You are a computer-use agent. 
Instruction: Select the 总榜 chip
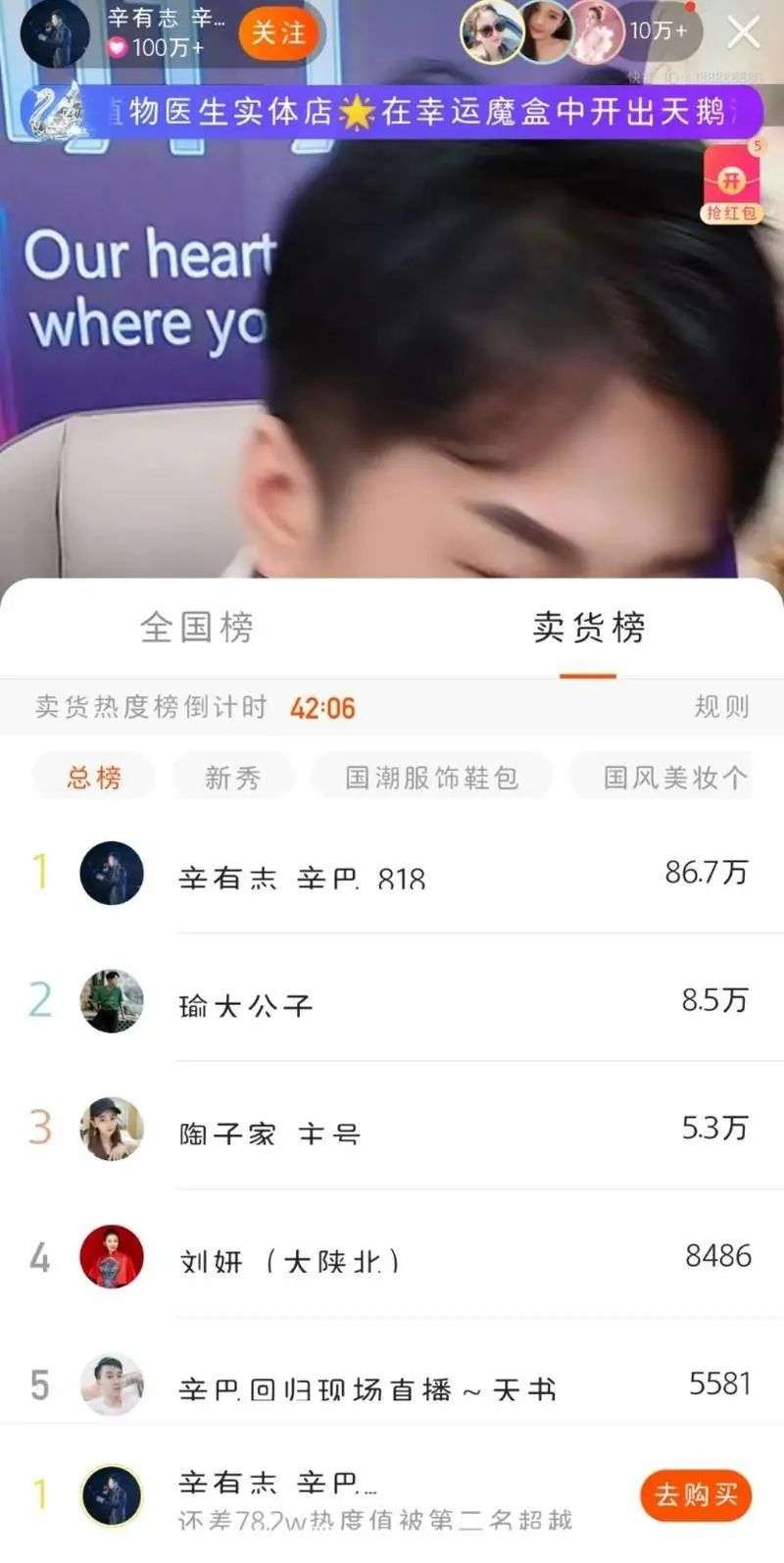[x=94, y=778]
